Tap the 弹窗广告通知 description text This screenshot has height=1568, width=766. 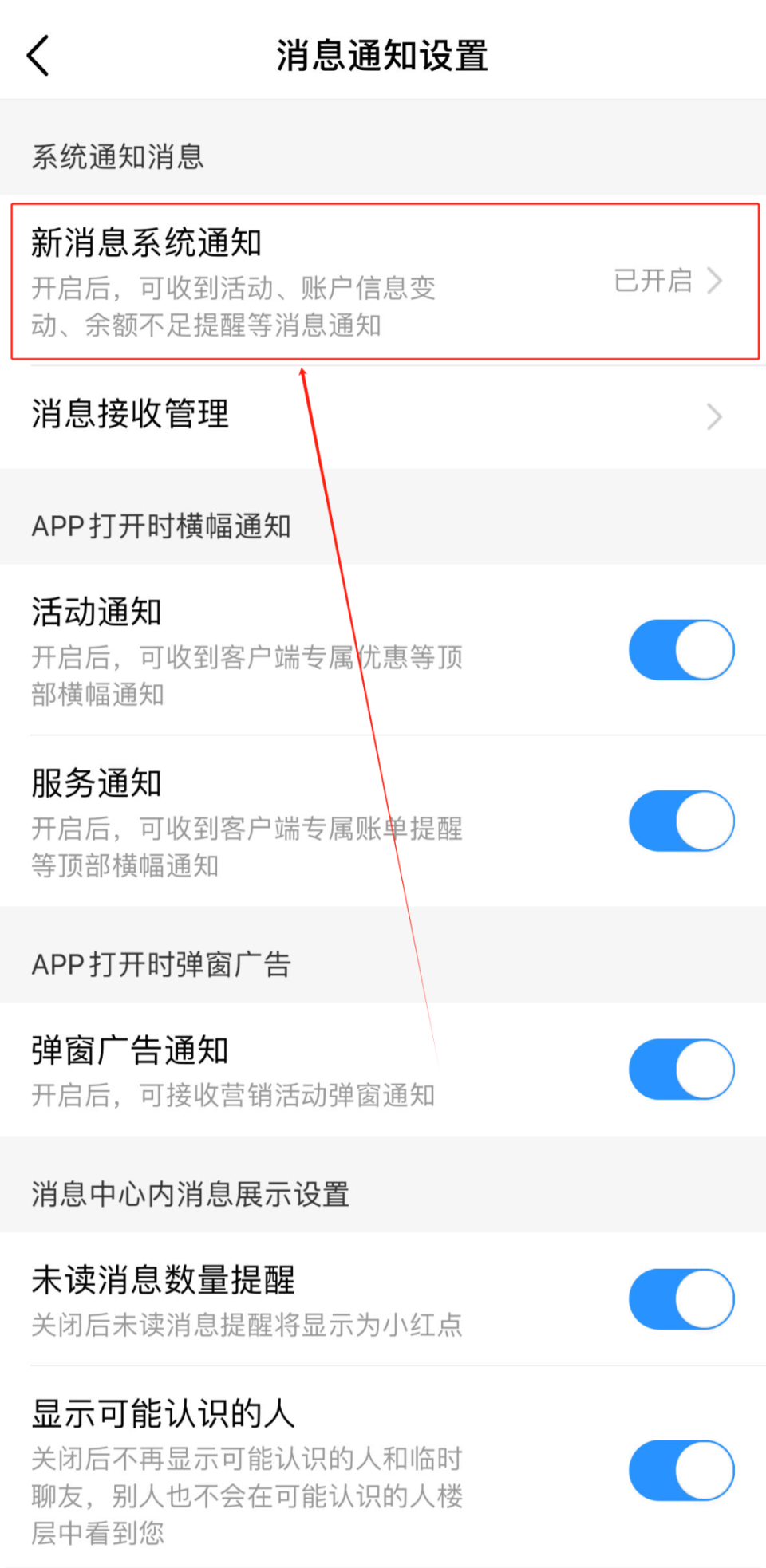click(x=232, y=1095)
